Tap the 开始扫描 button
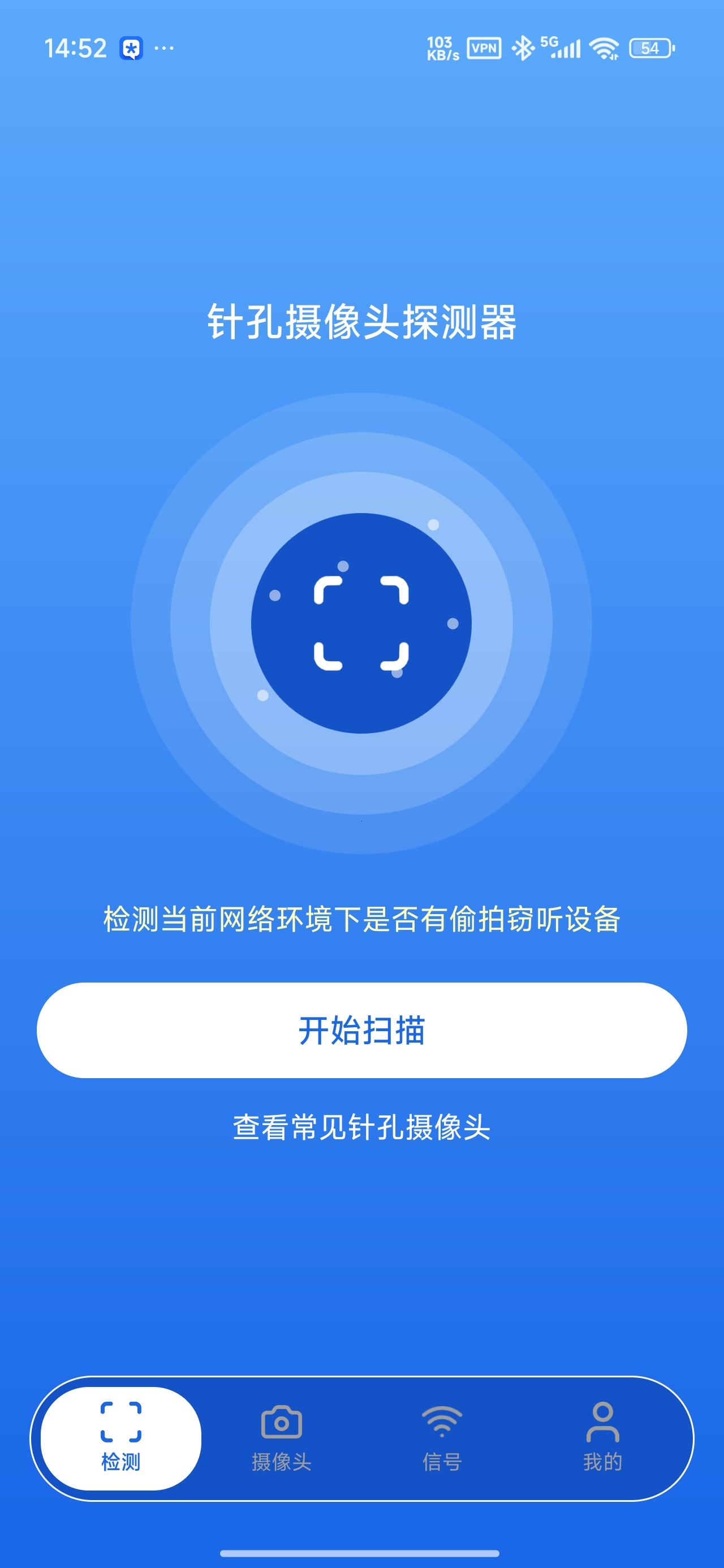Screen dimensions: 724x1568 361,1030
